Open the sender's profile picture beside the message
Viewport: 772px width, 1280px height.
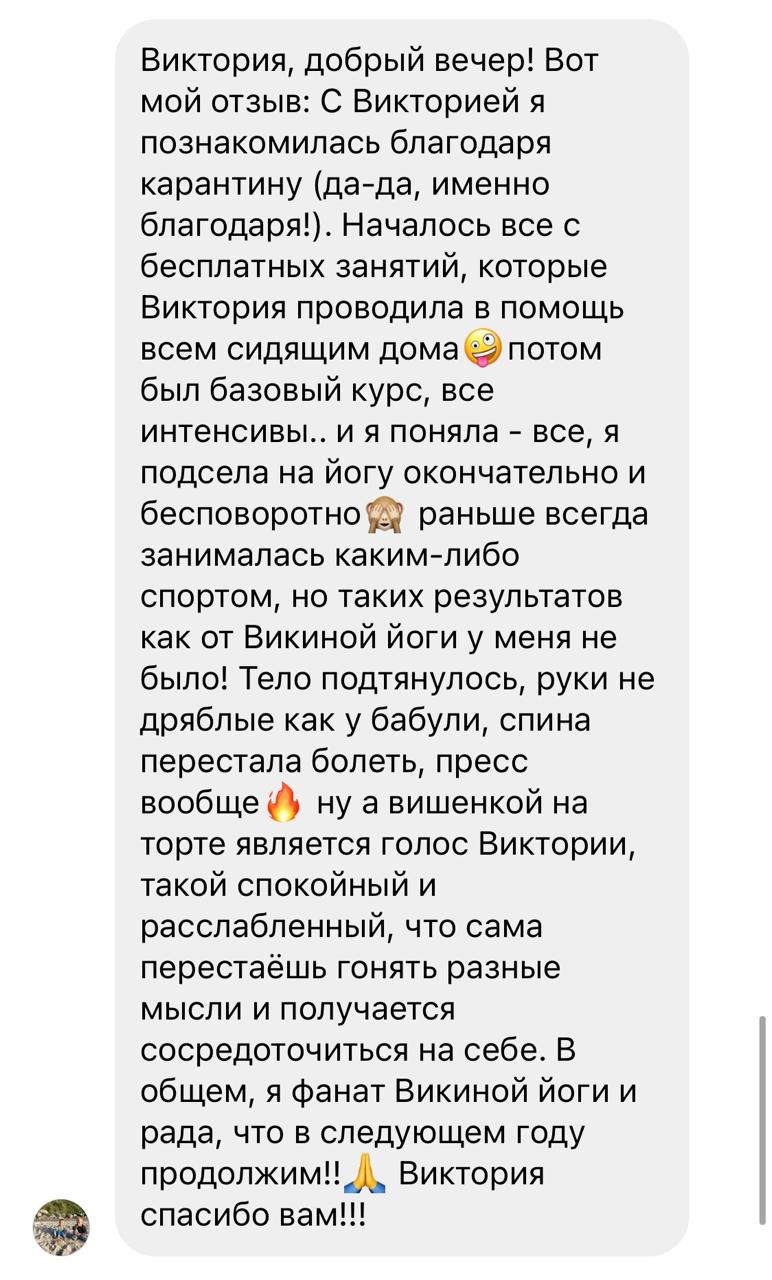click(x=62, y=1227)
